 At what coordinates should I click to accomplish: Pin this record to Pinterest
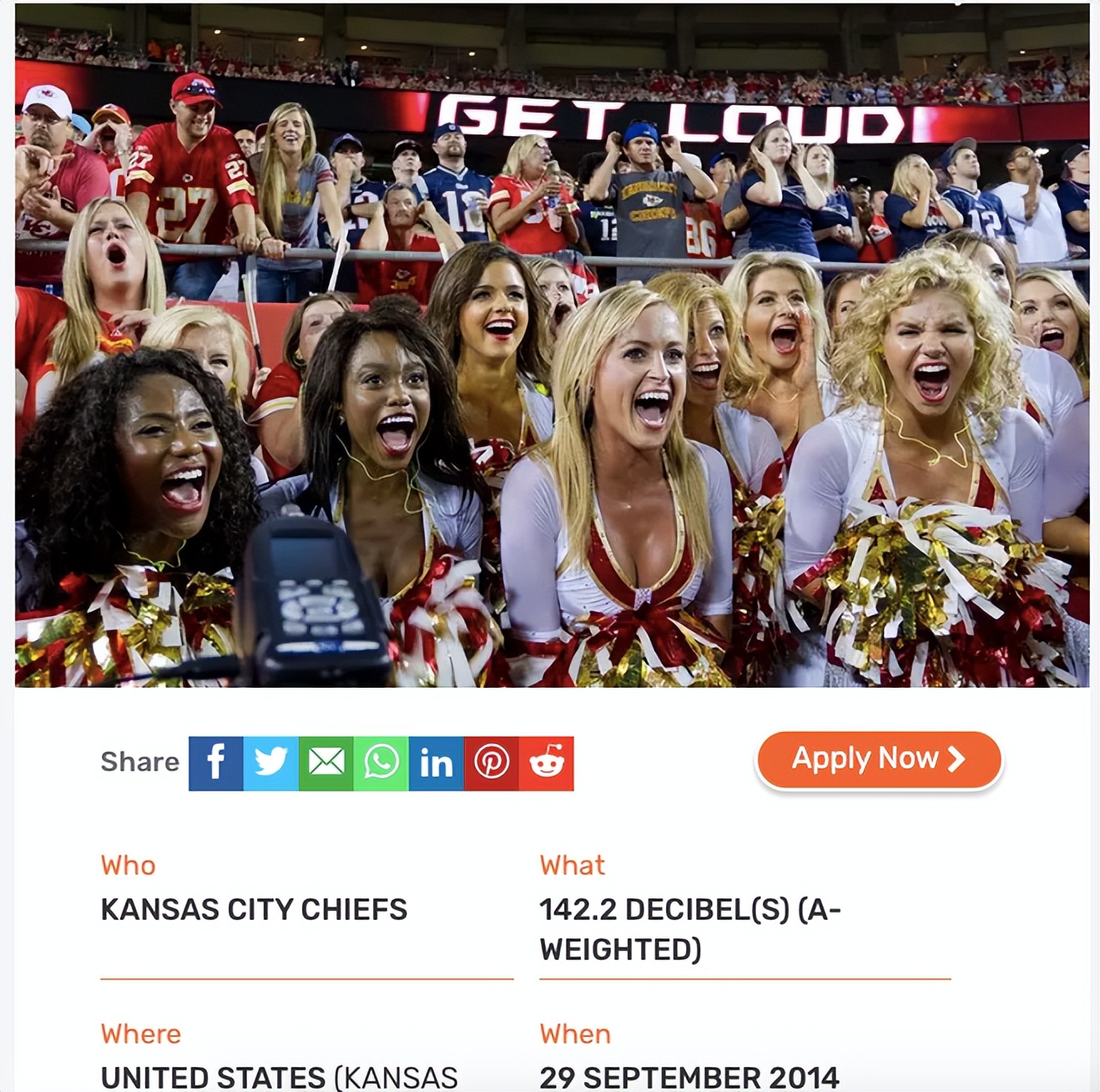pos(491,763)
